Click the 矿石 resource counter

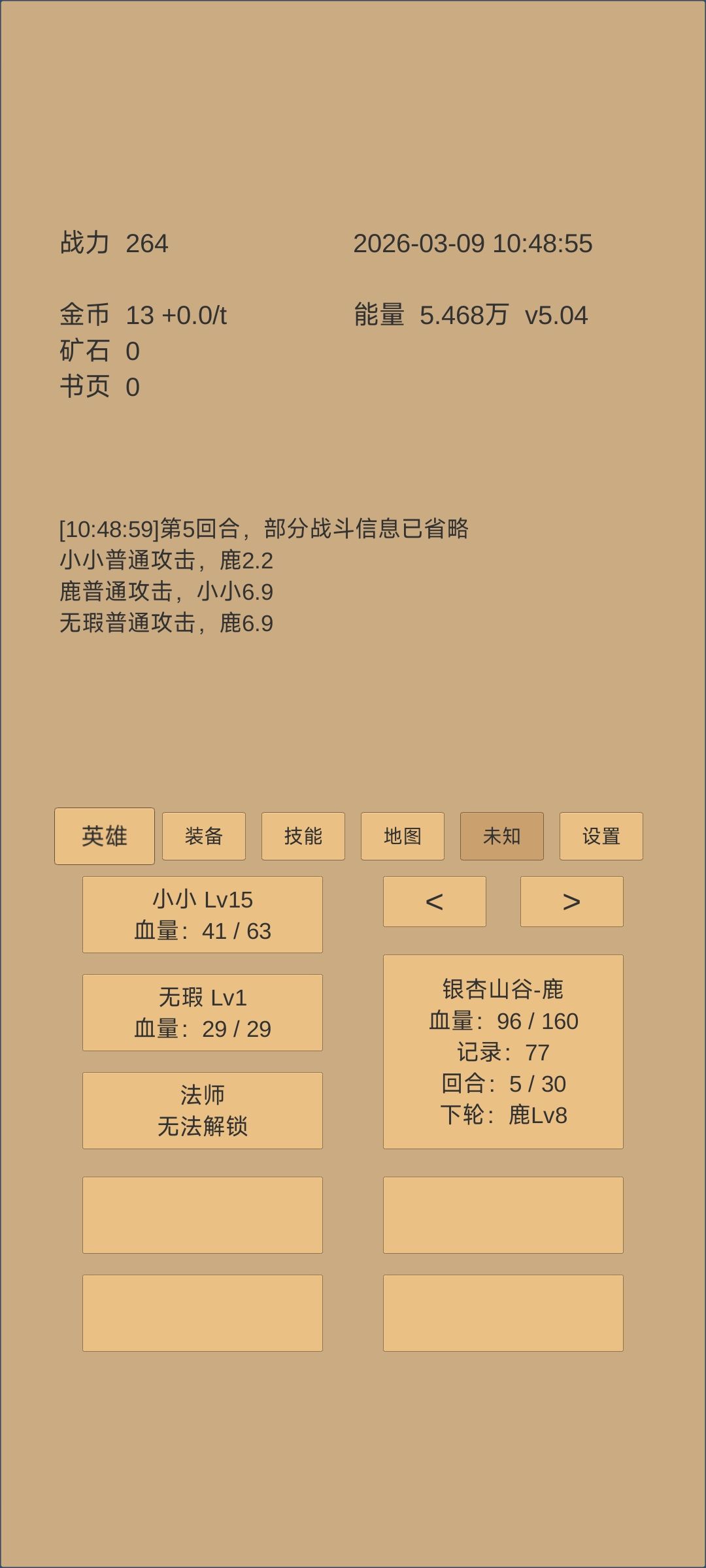coord(101,351)
